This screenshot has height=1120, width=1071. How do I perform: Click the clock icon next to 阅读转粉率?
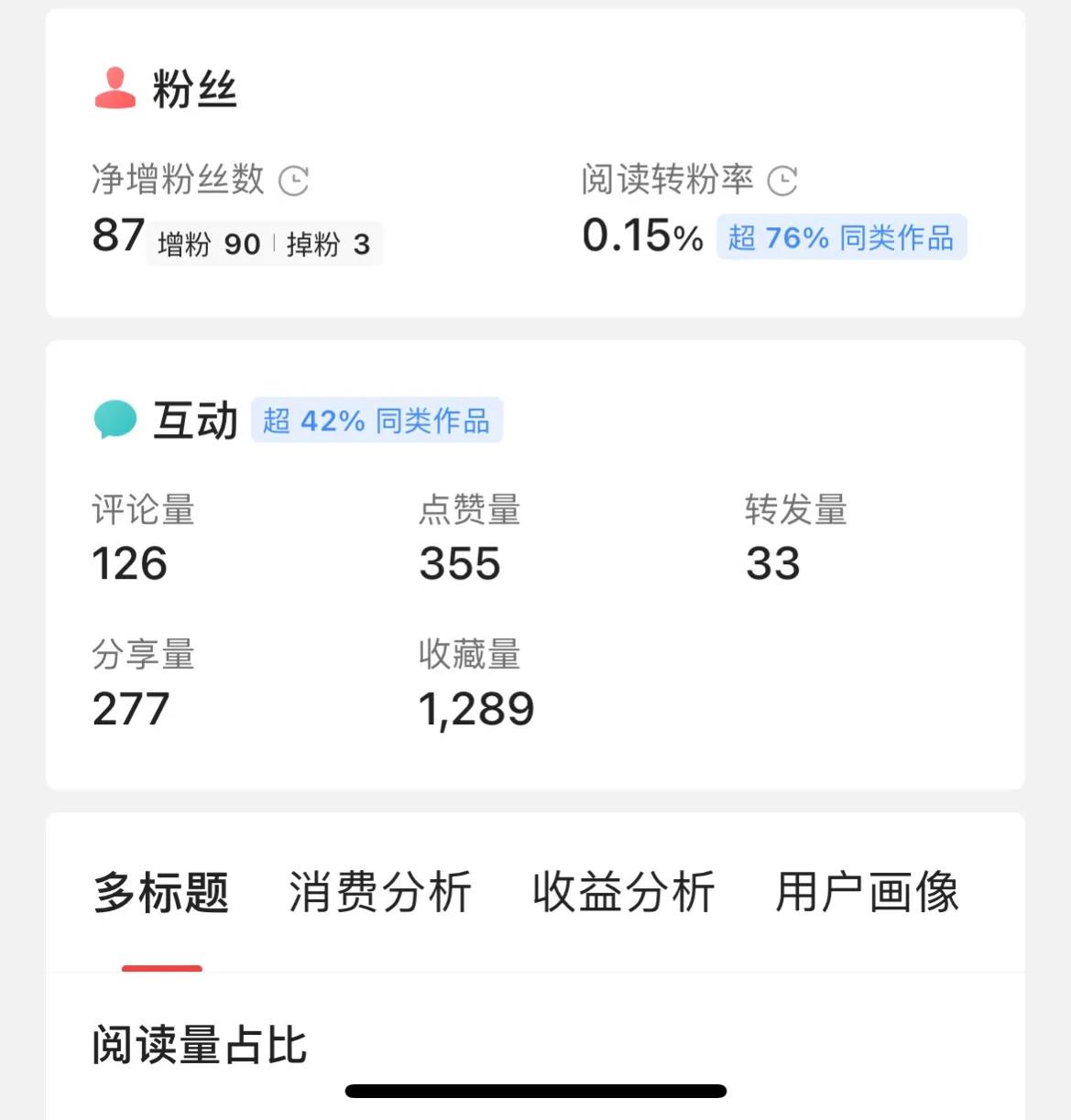[x=785, y=180]
